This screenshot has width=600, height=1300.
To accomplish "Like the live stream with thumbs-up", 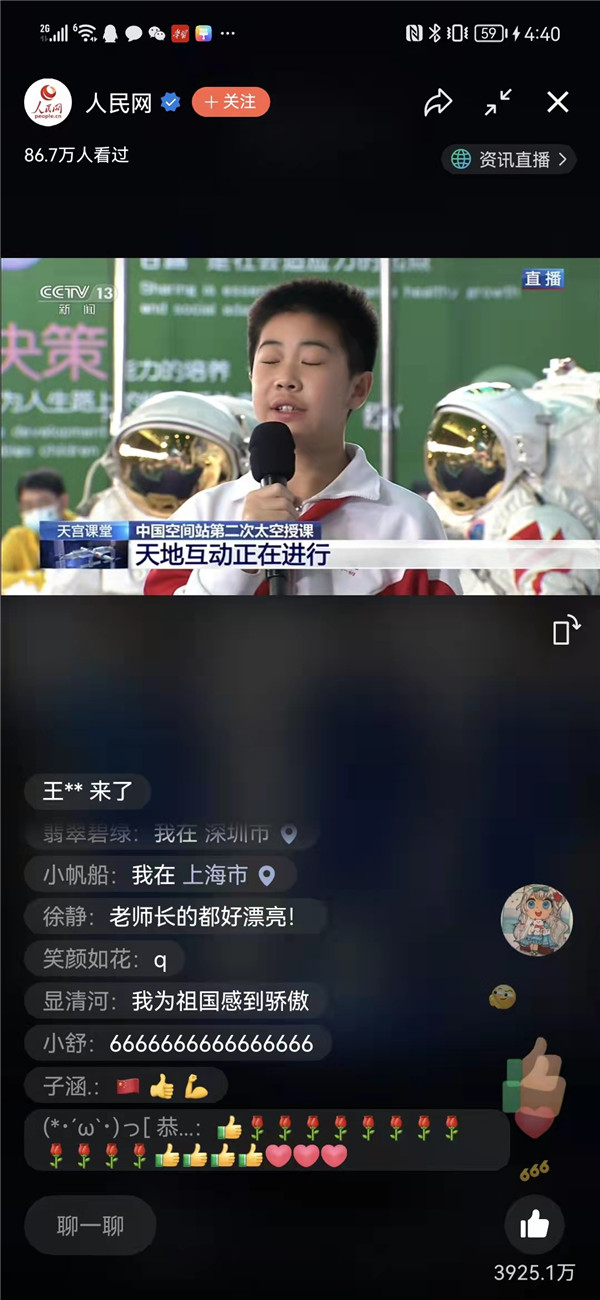I will coord(535,1224).
